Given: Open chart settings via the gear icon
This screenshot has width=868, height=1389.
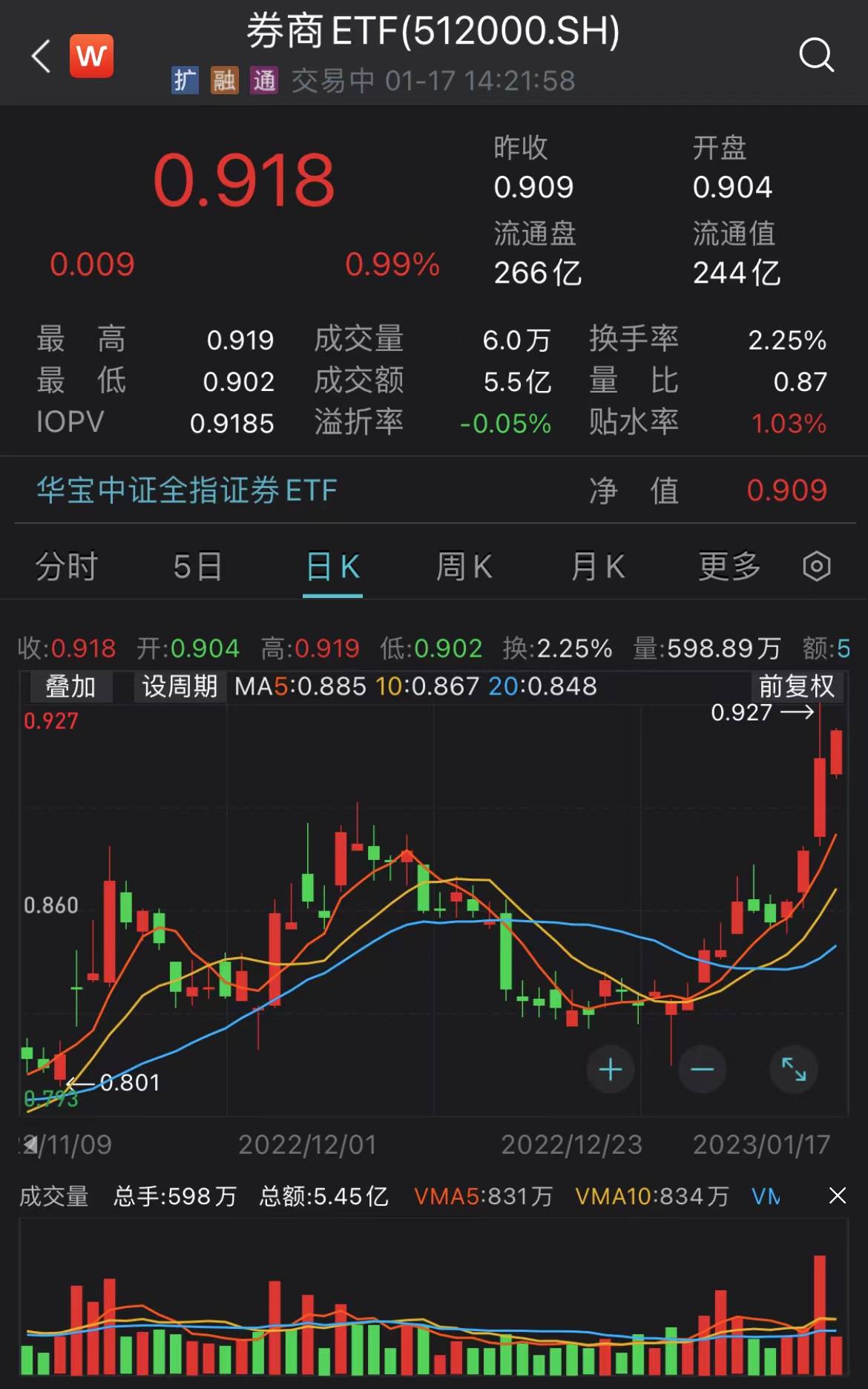Looking at the screenshot, I should tap(816, 566).
